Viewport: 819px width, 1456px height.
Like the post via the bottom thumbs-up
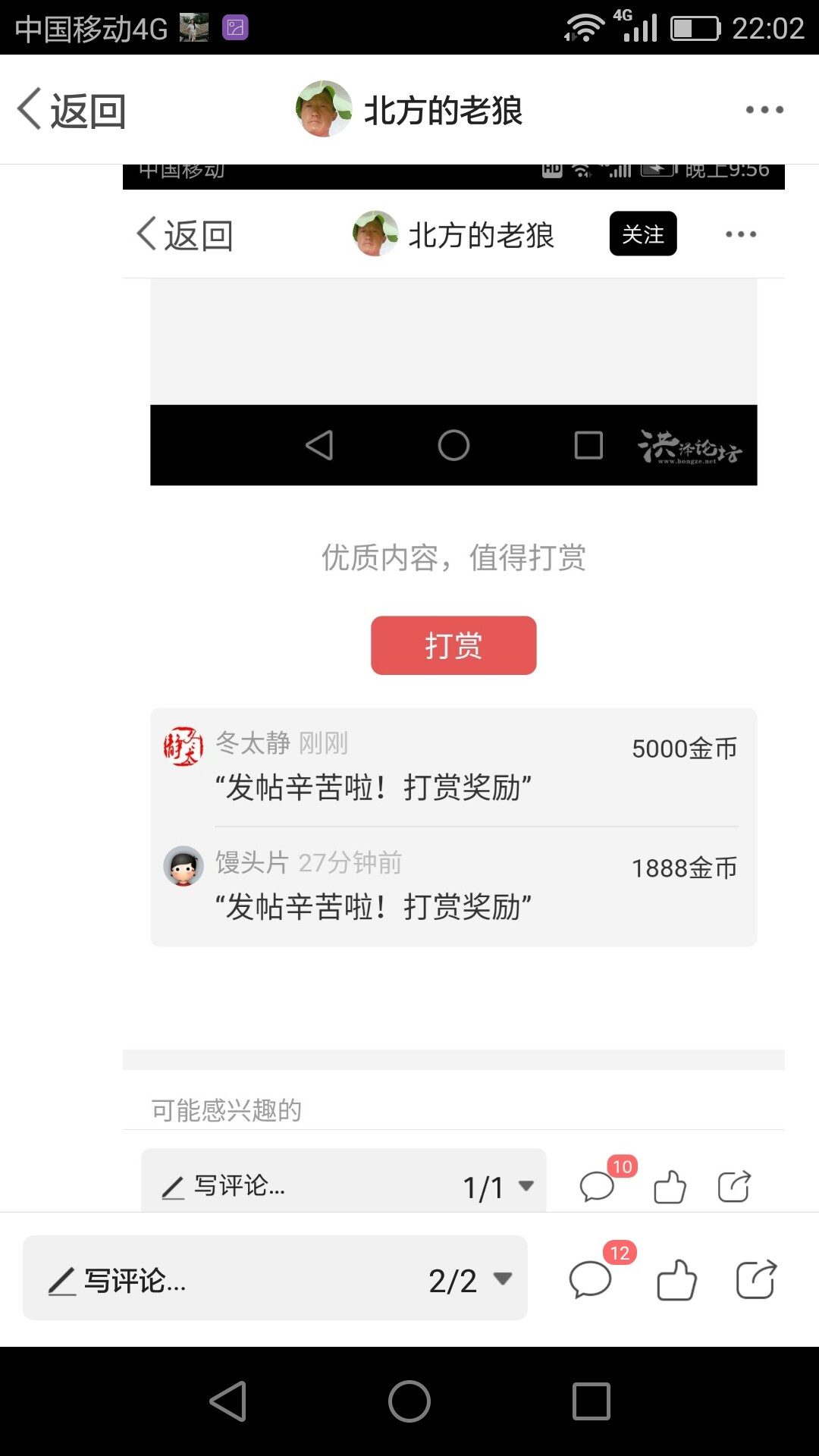(x=676, y=1280)
